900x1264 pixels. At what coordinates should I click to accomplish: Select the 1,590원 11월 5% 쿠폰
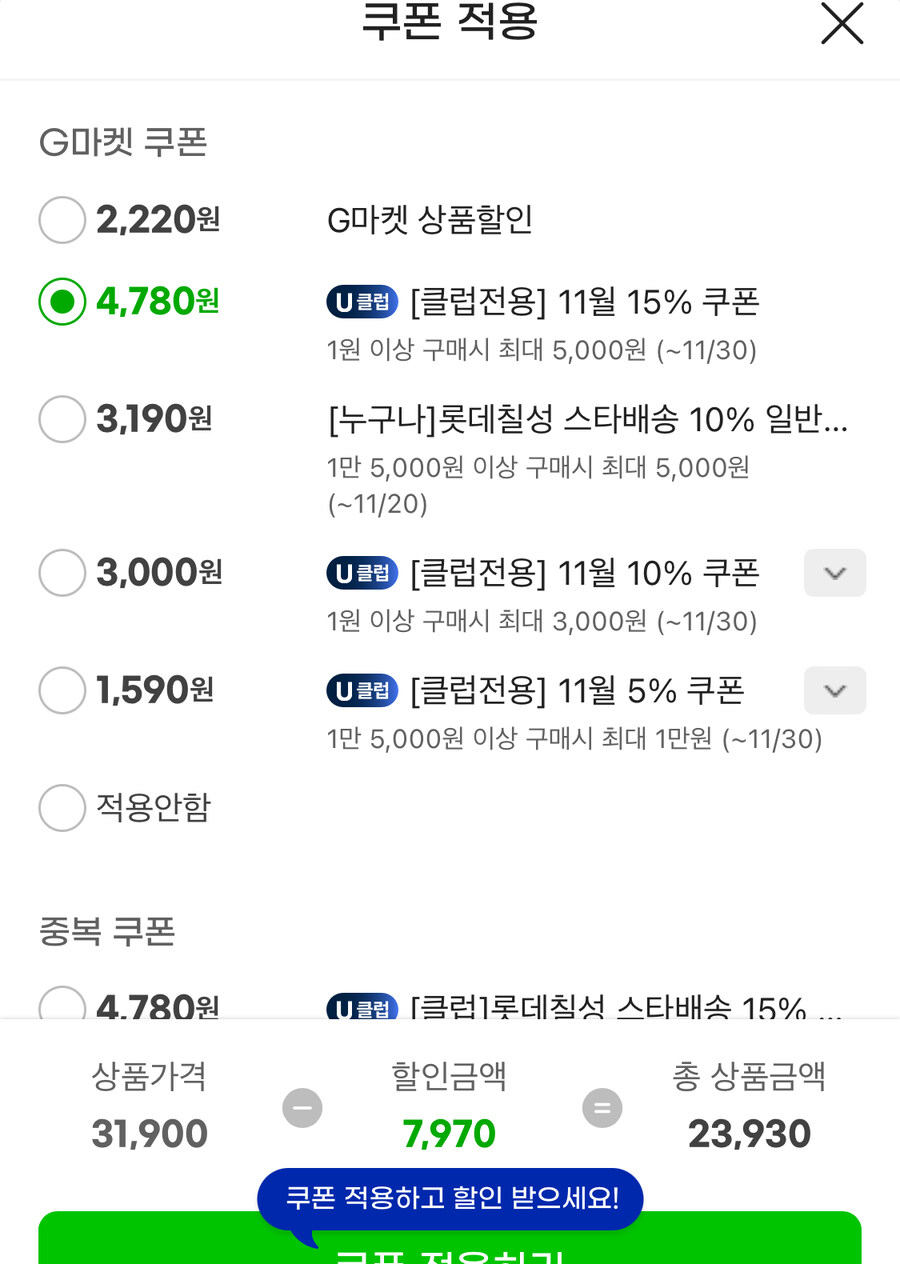click(61, 690)
